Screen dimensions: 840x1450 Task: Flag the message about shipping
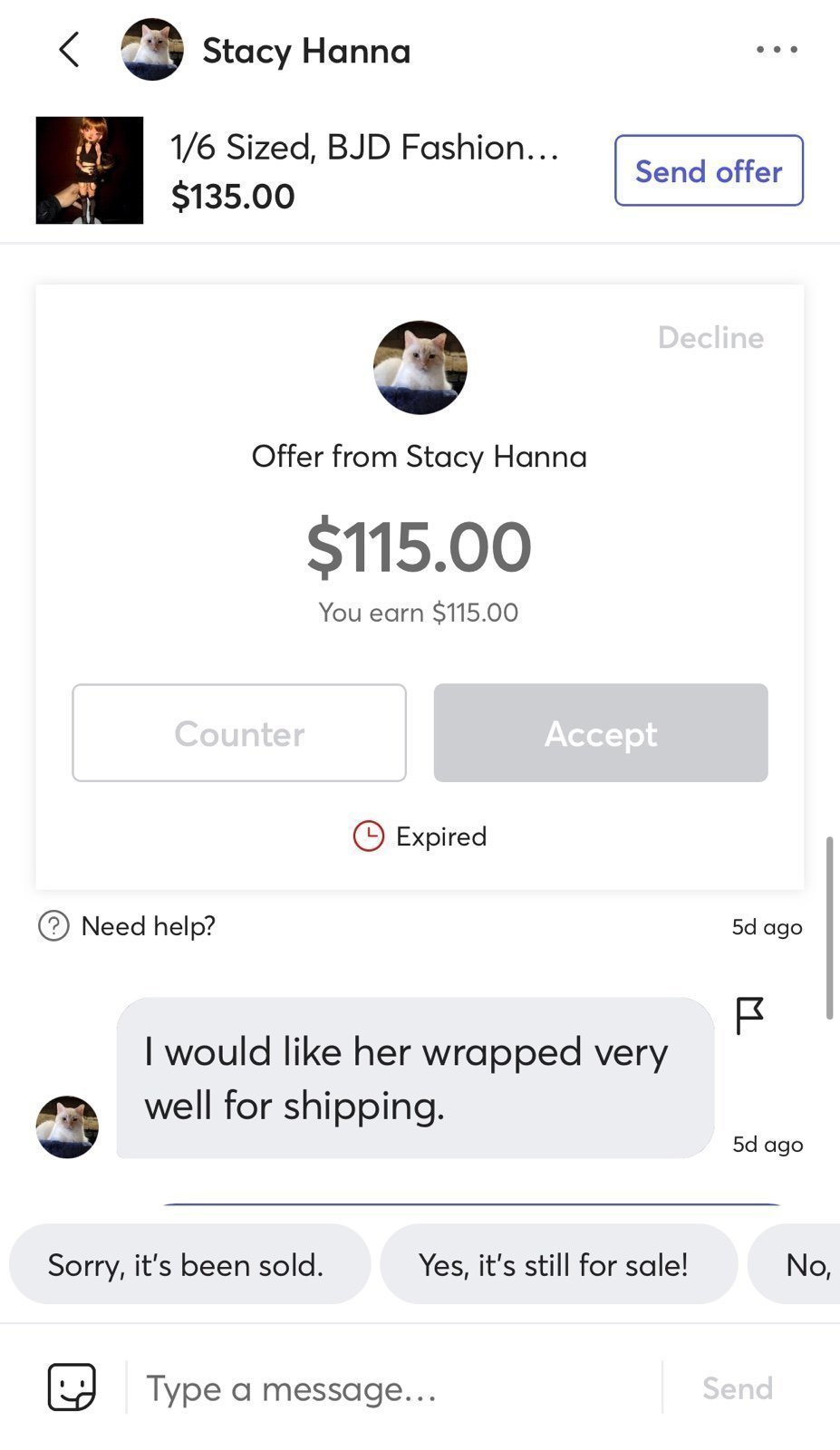(x=749, y=1015)
